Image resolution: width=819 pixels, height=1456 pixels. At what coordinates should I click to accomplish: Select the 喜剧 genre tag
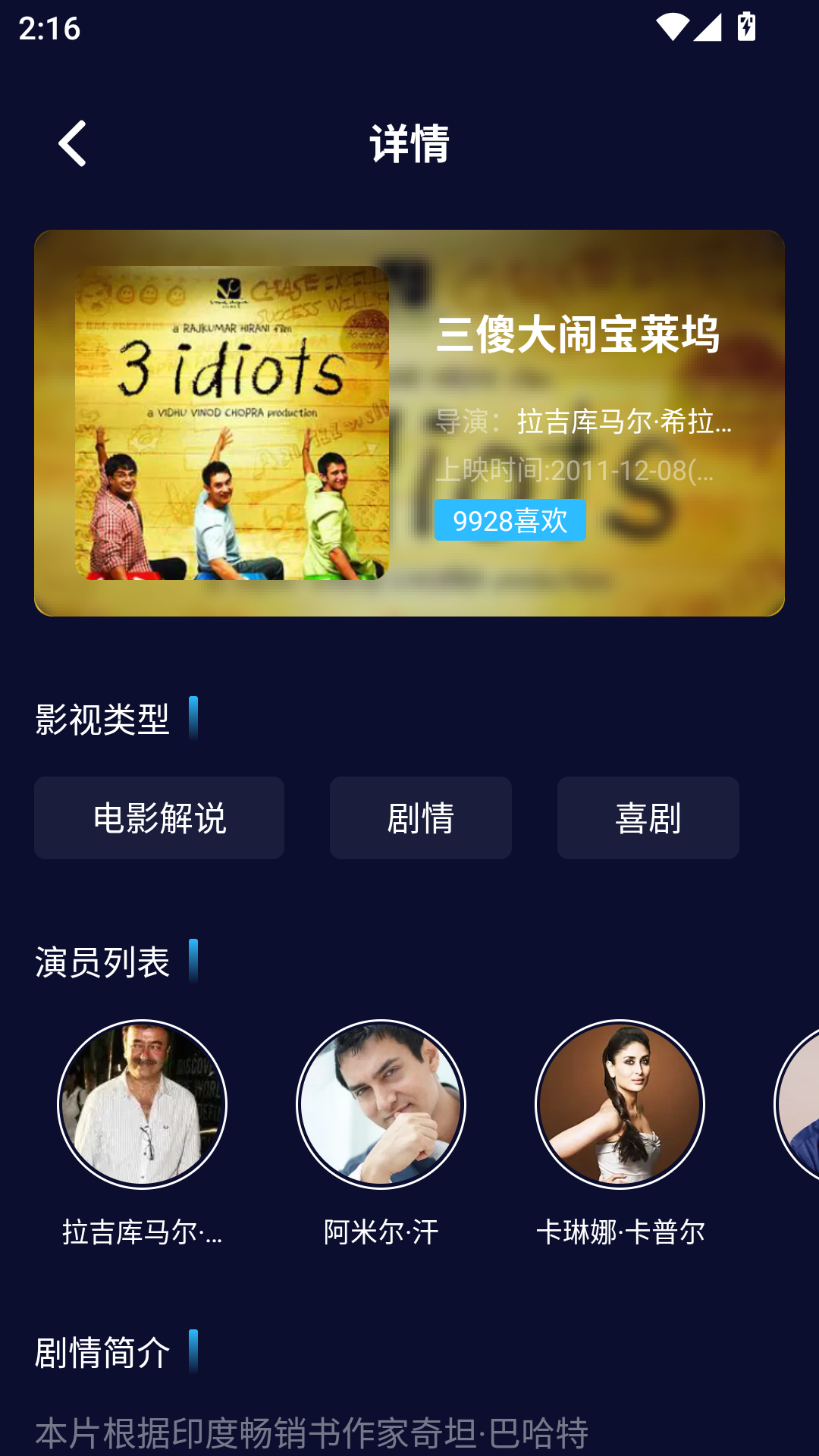647,817
